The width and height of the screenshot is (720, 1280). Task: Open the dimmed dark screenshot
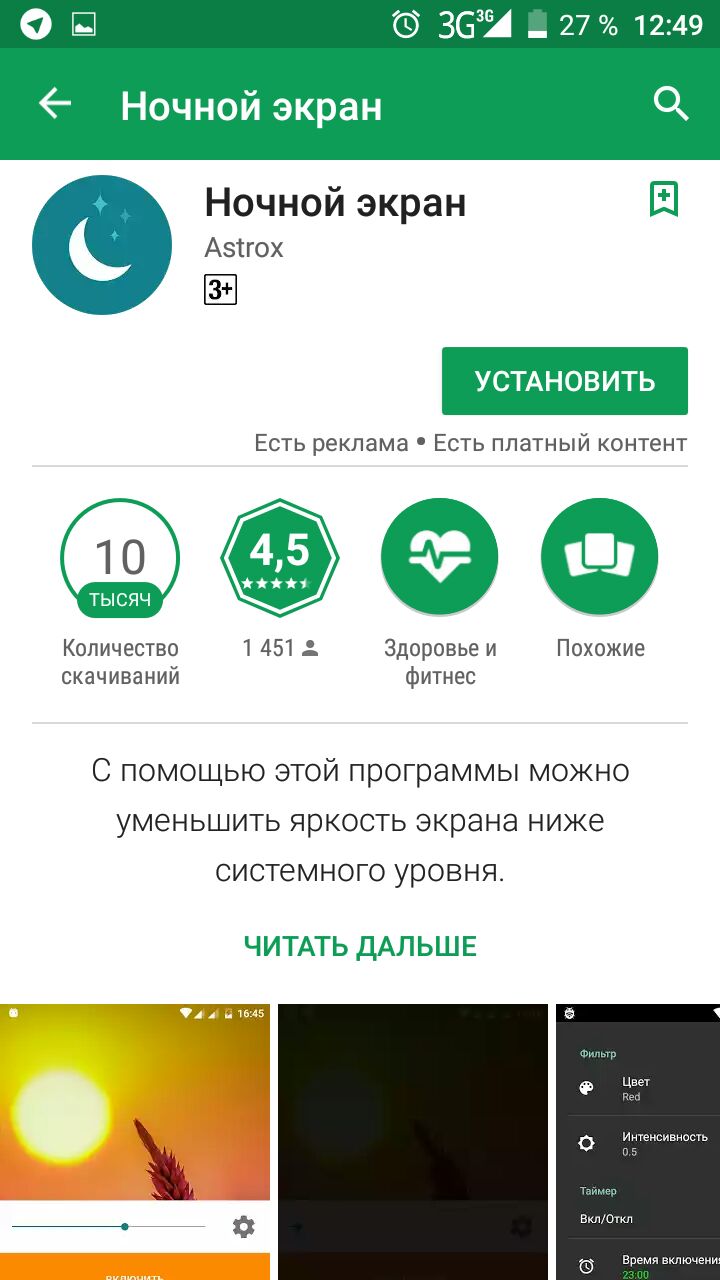click(x=413, y=1140)
